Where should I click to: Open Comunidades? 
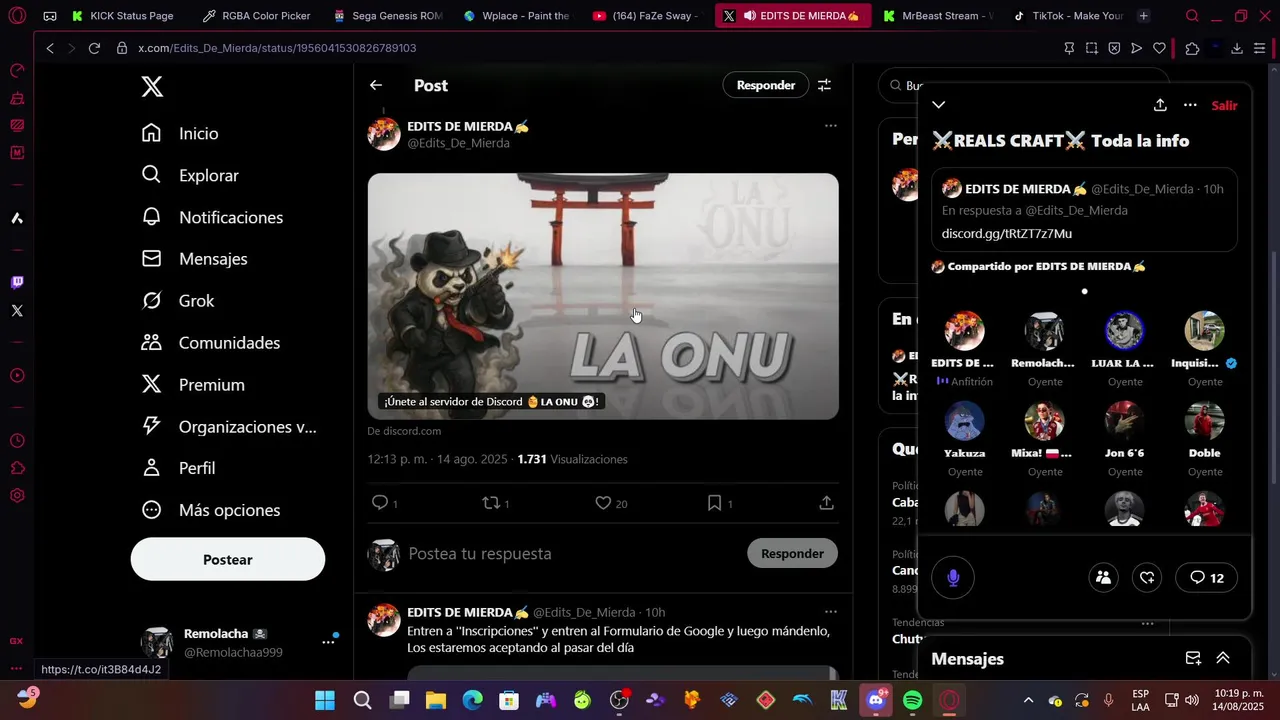coord(229,343)
